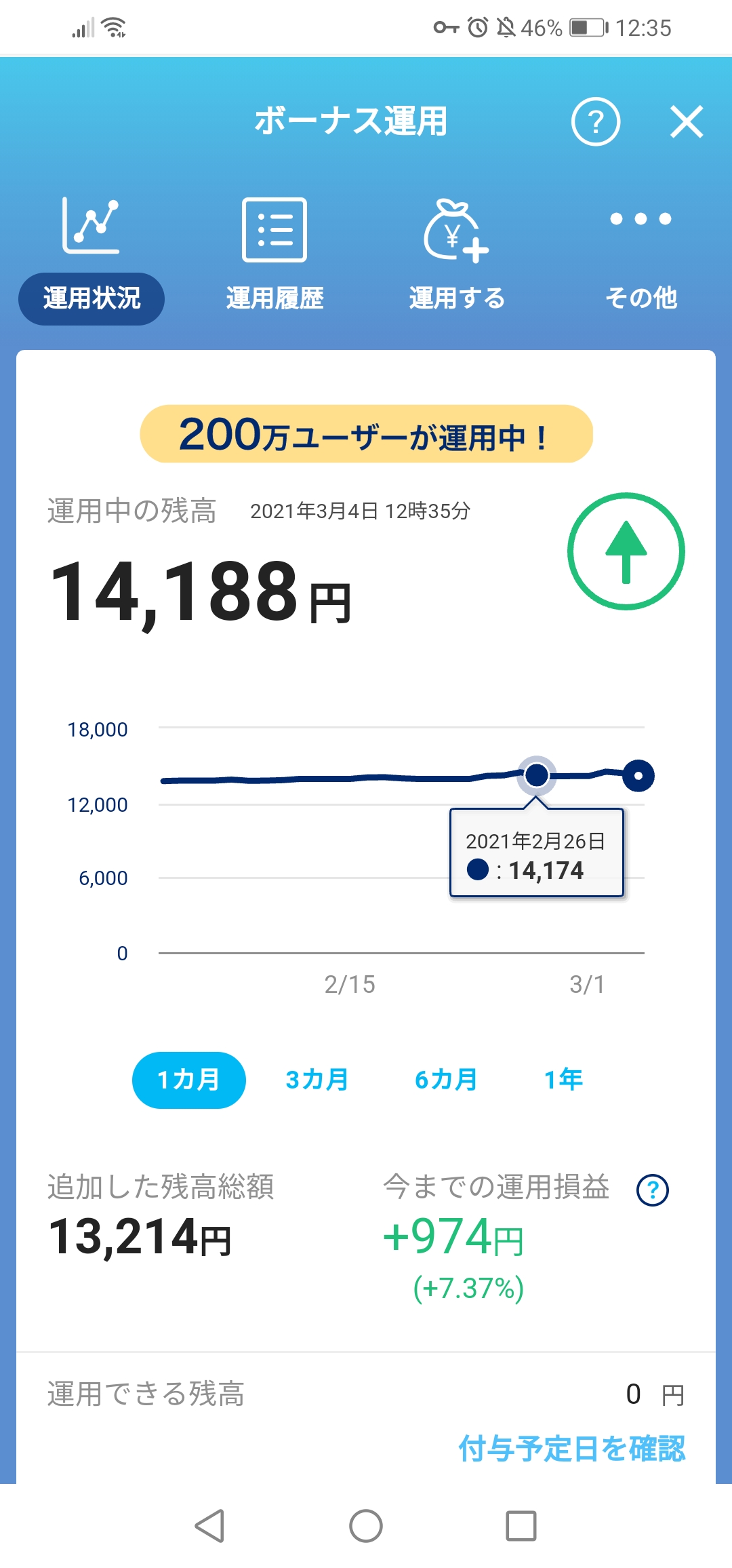Switch chart to 1年
732x1568 pixels.
[x=563, y=1080]
